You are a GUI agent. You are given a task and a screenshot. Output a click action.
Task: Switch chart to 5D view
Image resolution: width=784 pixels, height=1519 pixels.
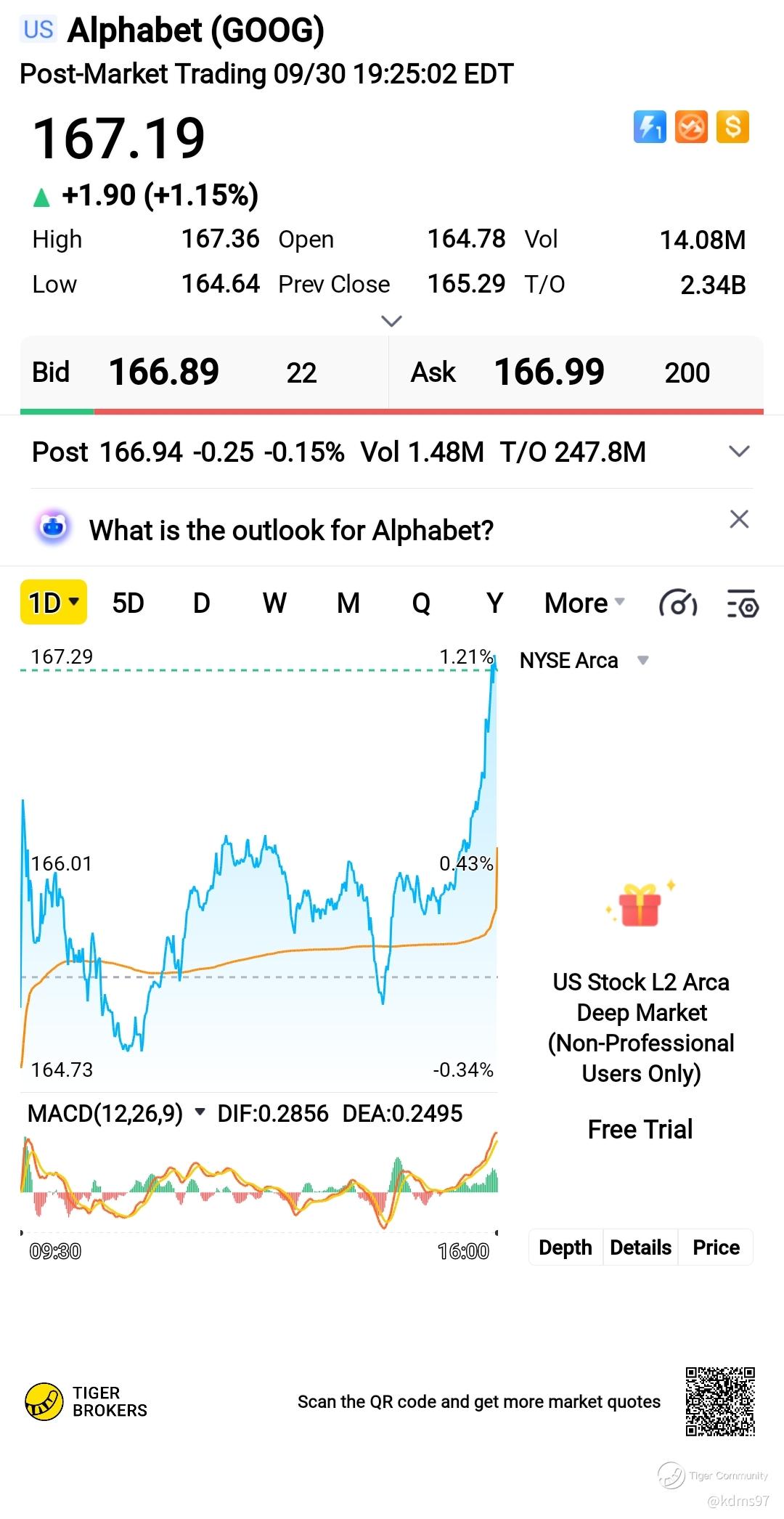pos(128,603)
